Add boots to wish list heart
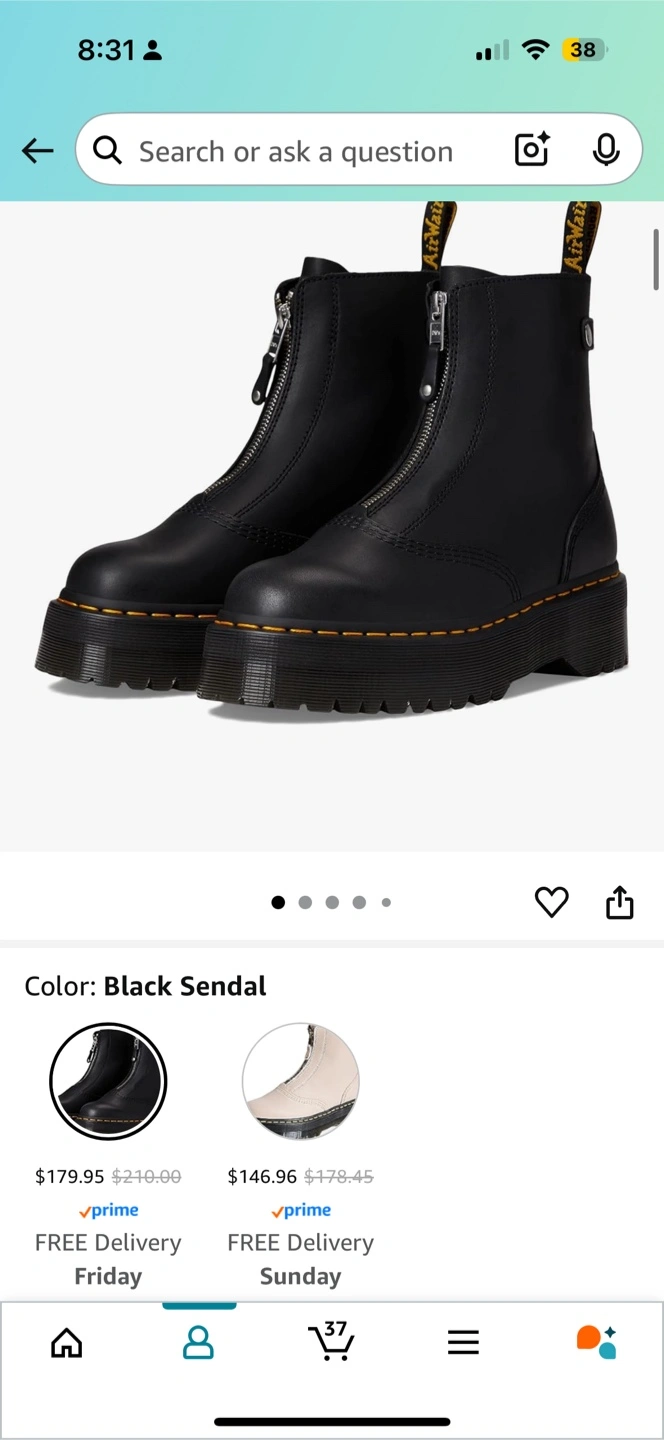Viewport: 664px width, 1440px height. point(551,902)
